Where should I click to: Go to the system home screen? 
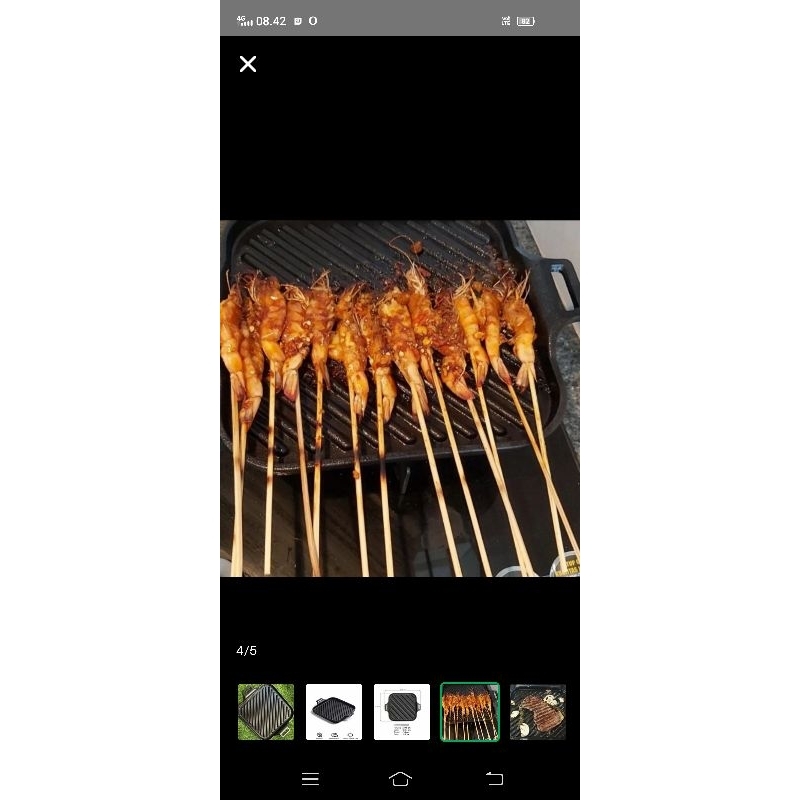(400, 778)
